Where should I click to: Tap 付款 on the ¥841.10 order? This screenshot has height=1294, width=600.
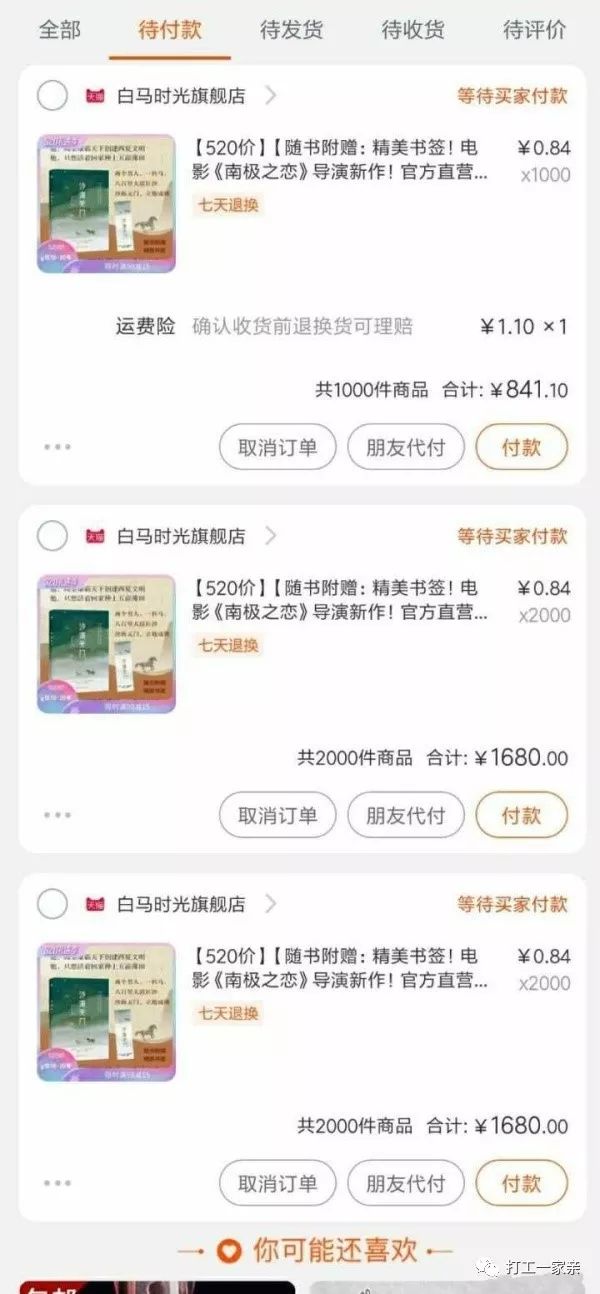[521, 447]
